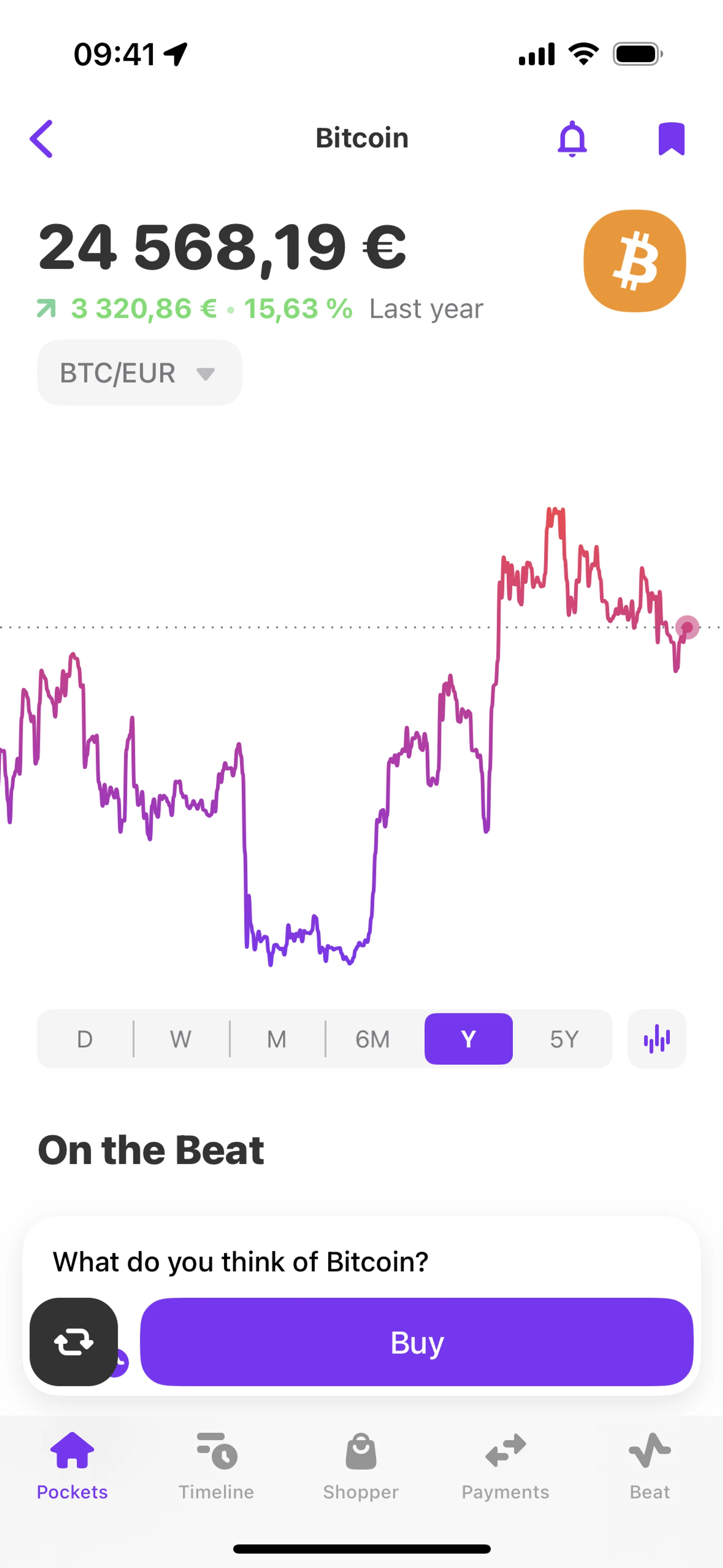Toggle candlestick chart view
The height and width of the screenshot is (1568, 723).
coord(657,1039)
